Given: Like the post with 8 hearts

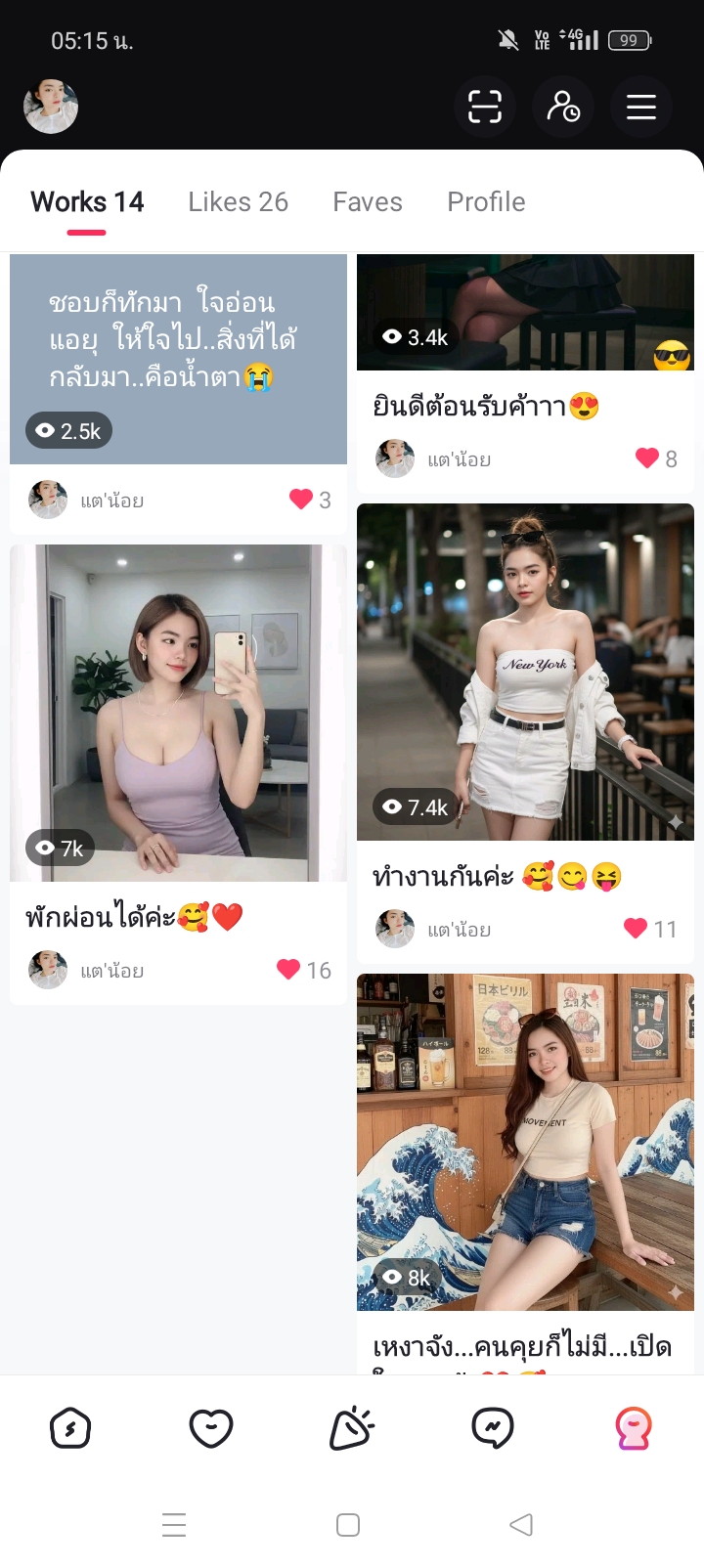Looking at the screenshot, I should pyautogui.click(x=647, y=458).
